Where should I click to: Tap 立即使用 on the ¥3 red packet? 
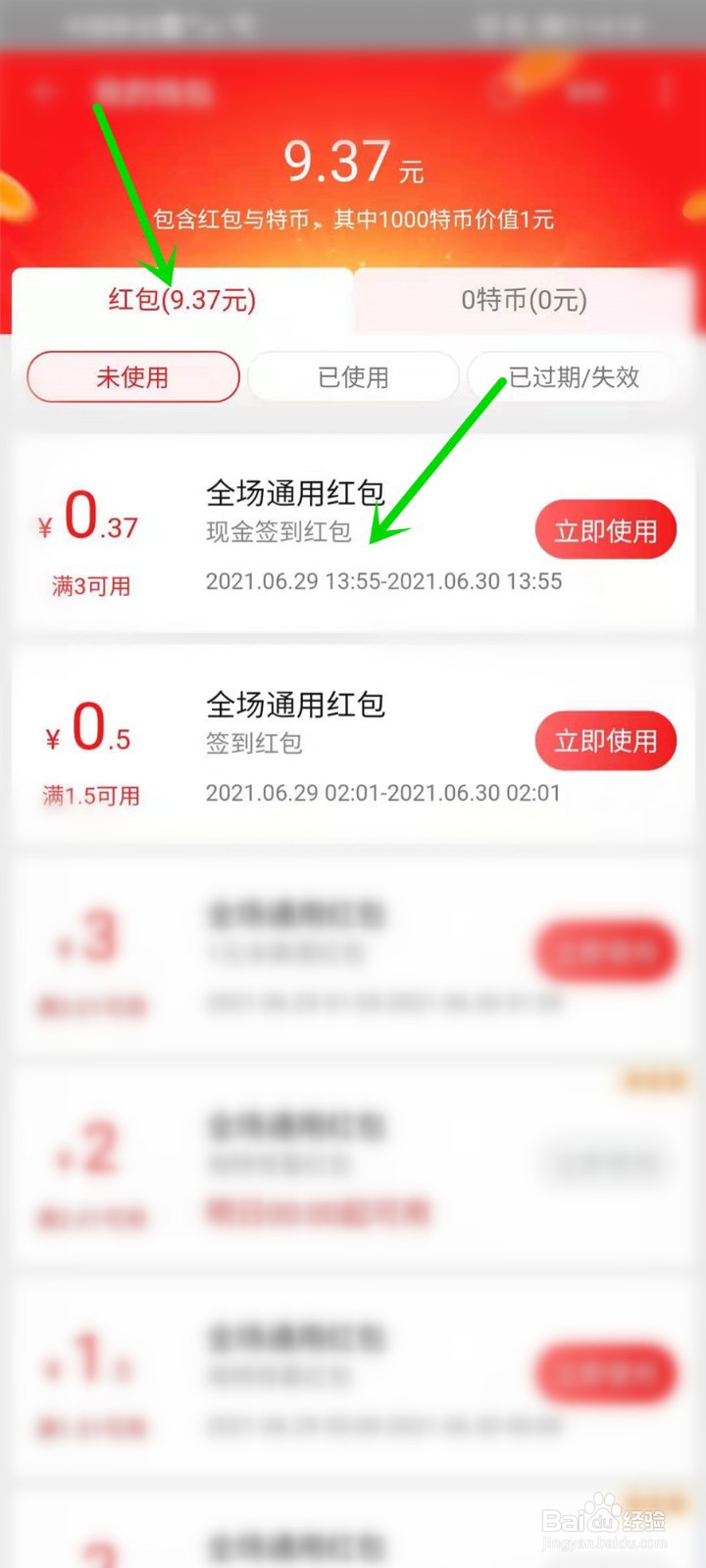tap(605, 951)
